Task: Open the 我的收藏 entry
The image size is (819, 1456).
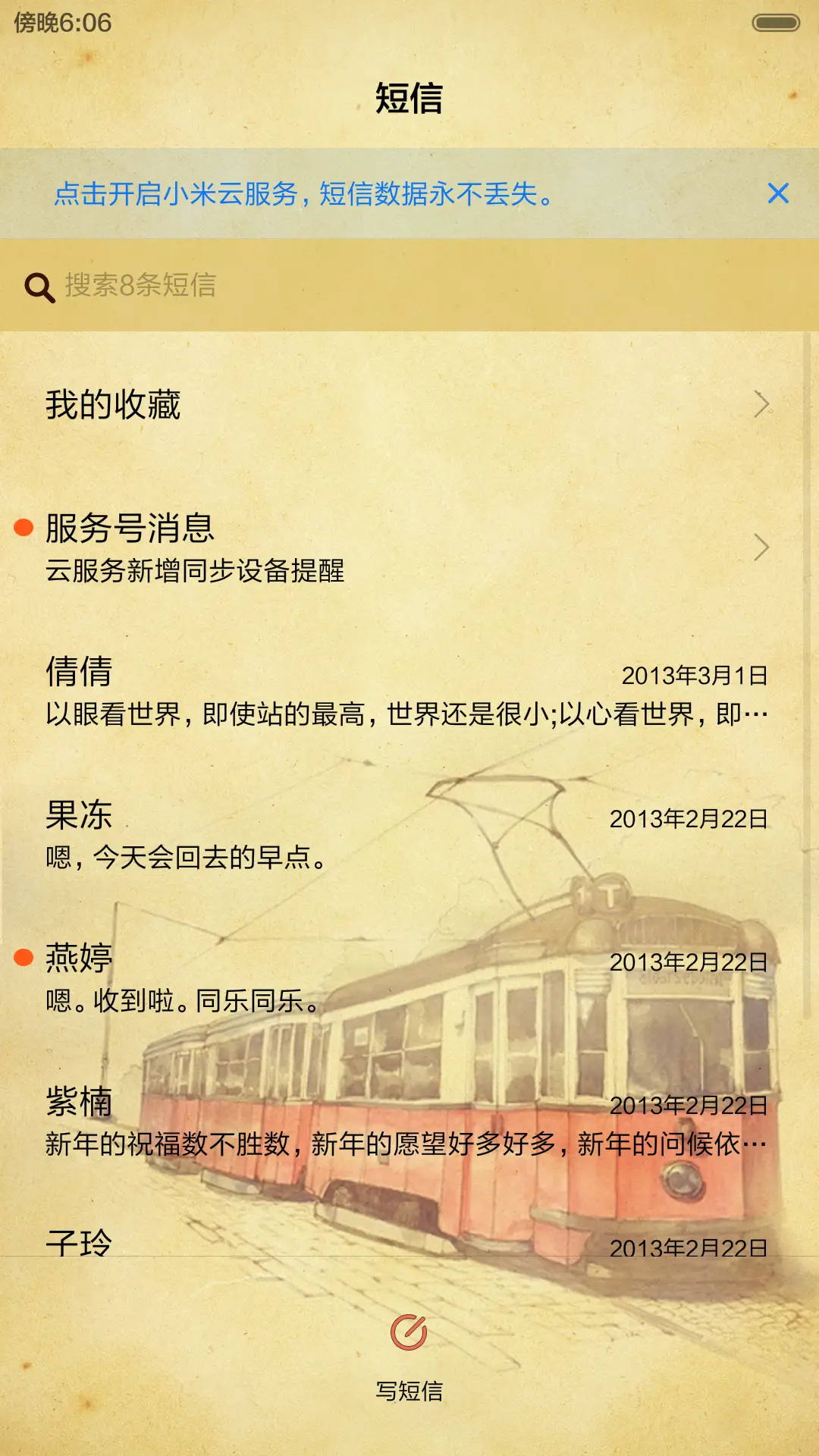Action: (303, 406)
